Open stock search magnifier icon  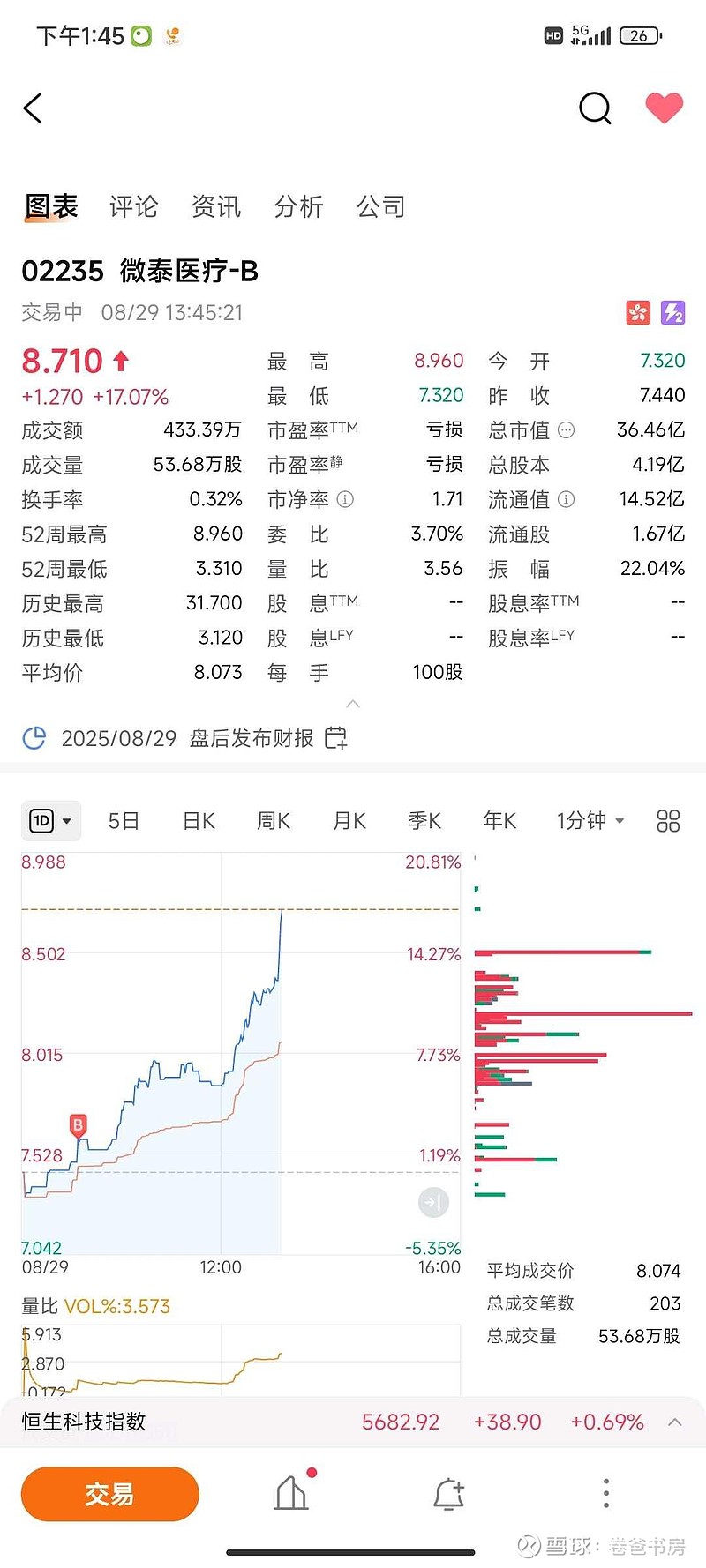coord(595,108)
